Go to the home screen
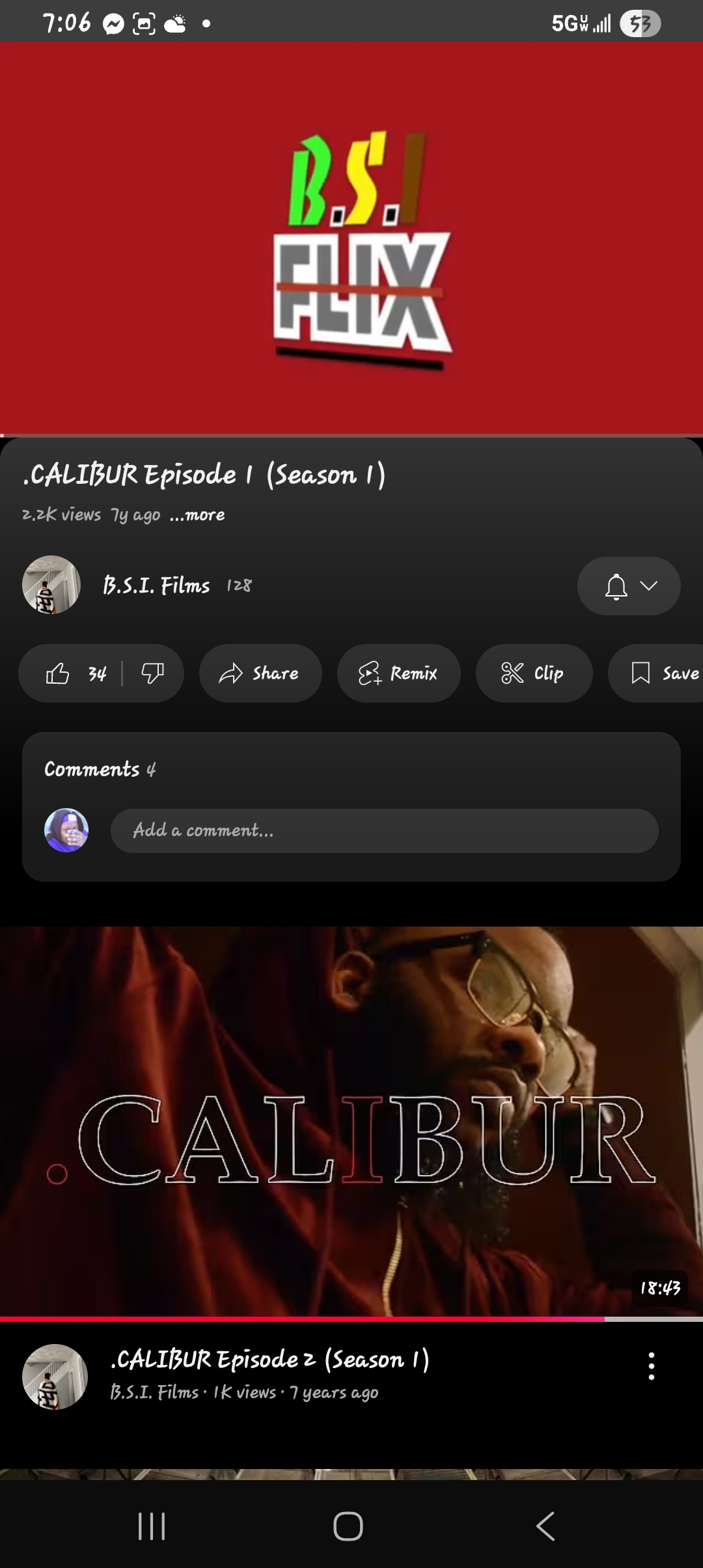The height and width of the screenshot is (1568, 703). [x=348, y=1526]
